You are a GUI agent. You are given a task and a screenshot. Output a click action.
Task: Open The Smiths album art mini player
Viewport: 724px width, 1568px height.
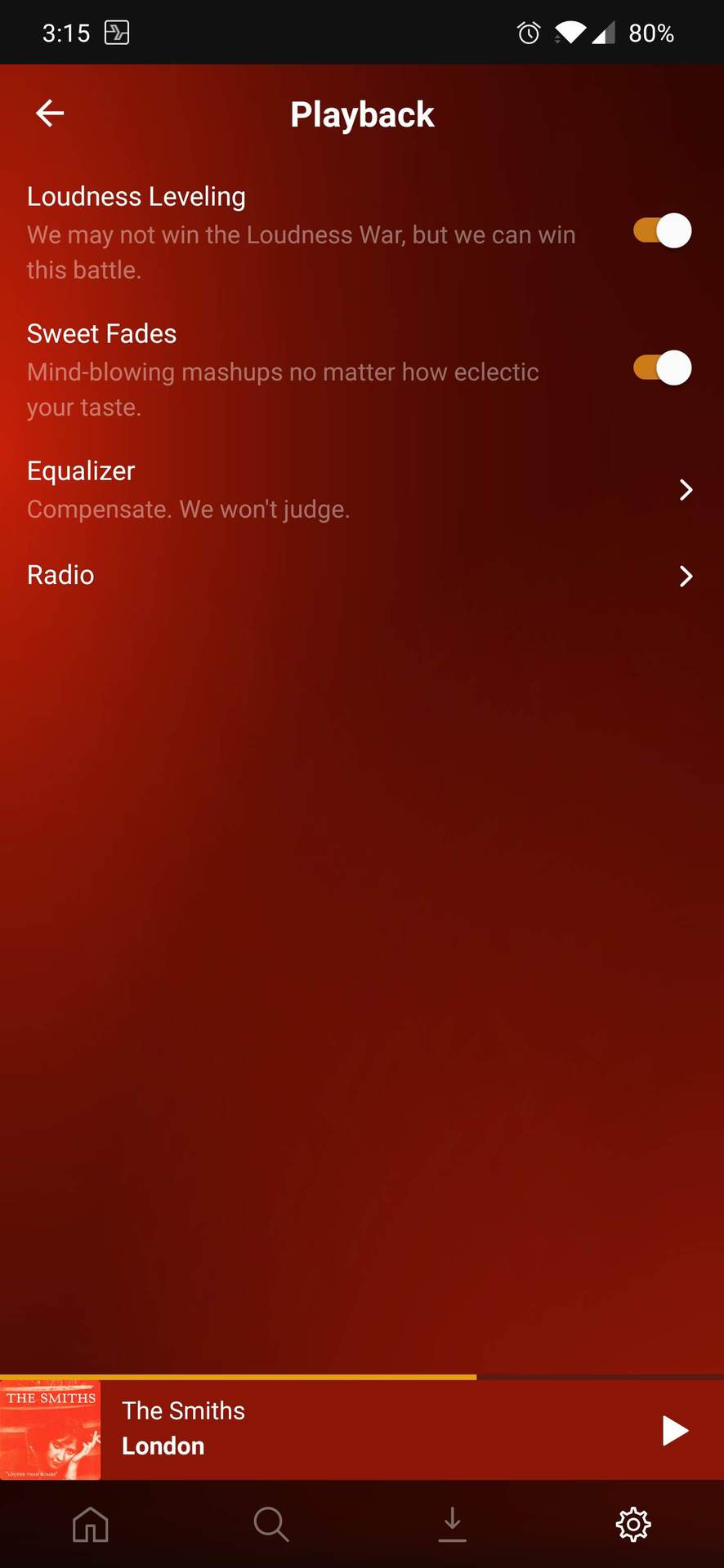point(51,1431)
